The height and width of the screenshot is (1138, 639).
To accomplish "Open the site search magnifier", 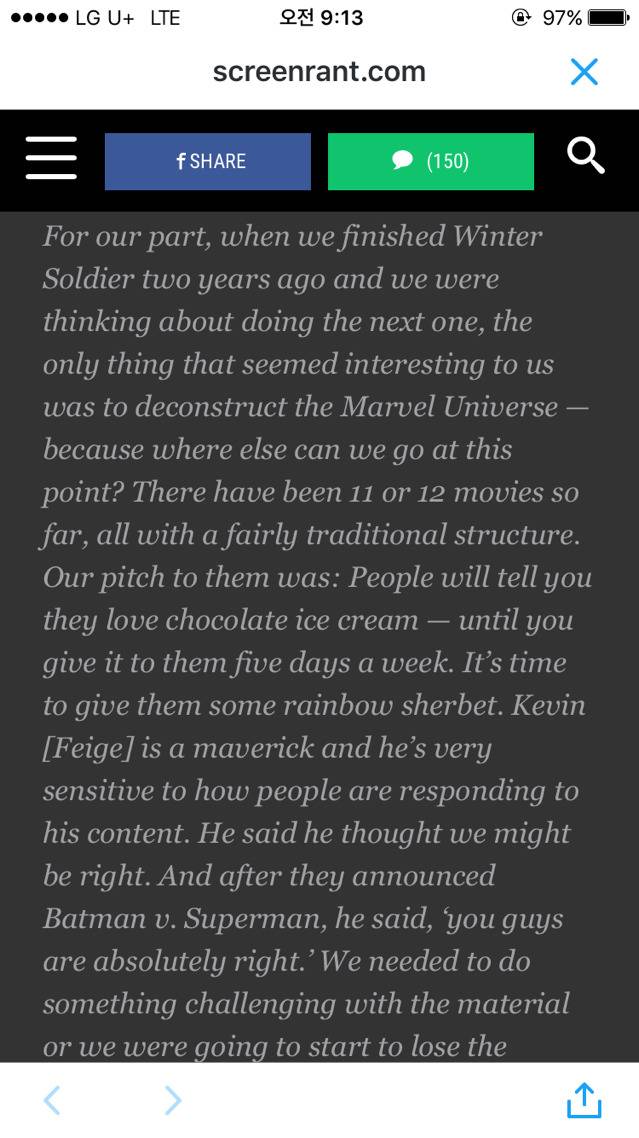I will coord(585,157).
